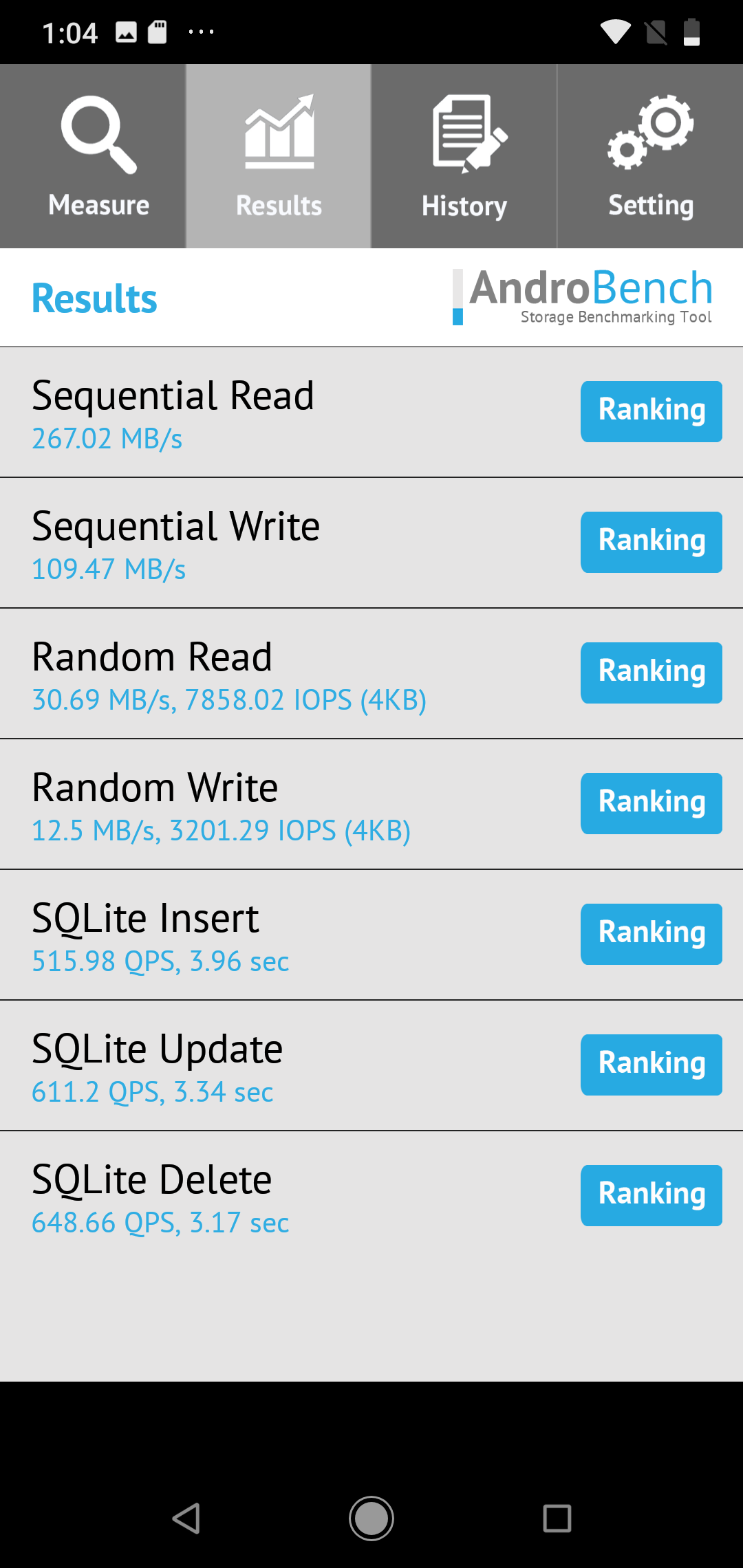This screenshot has width=743, height=1568.
Task: Open the recent apps overview
Action: (557, 1518)
